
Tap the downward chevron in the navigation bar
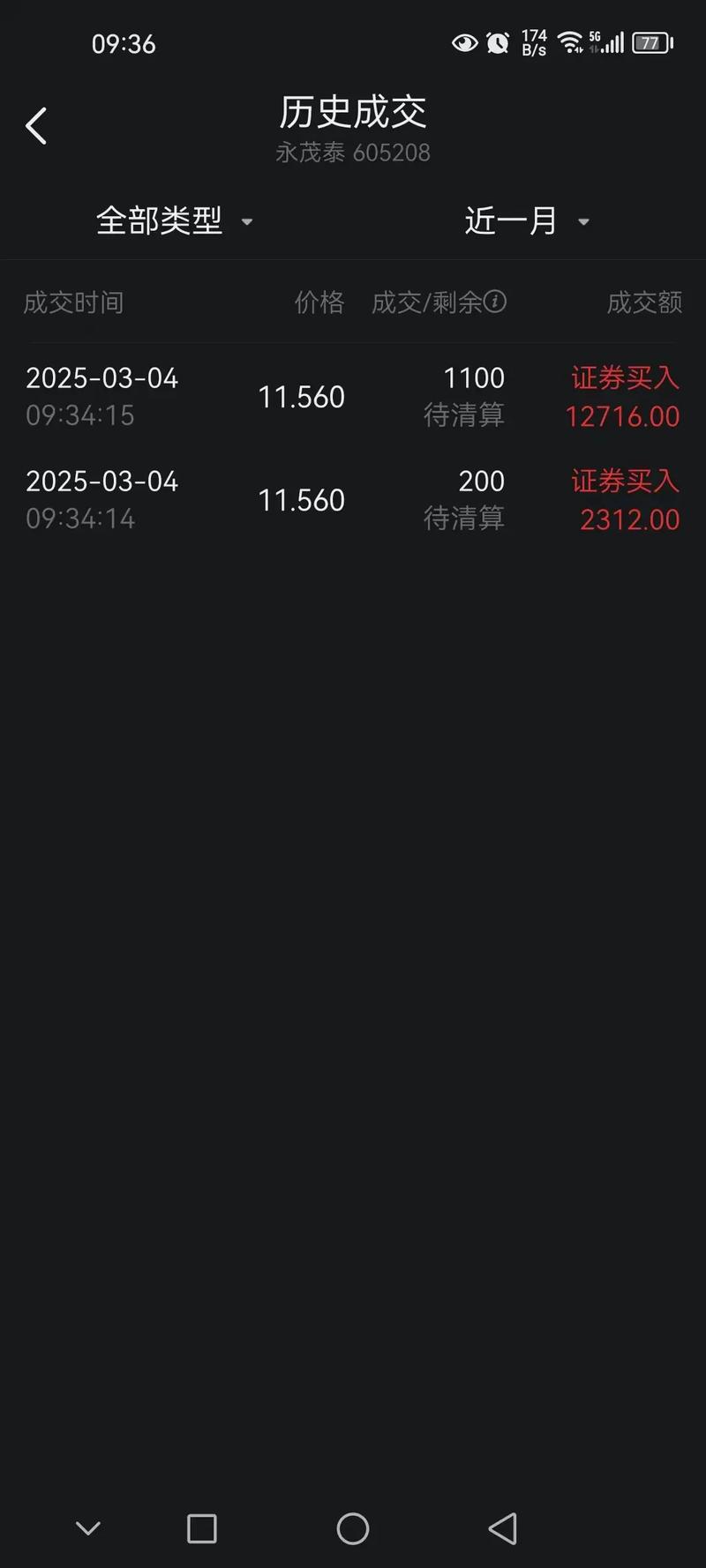[x=88, y=1529]
